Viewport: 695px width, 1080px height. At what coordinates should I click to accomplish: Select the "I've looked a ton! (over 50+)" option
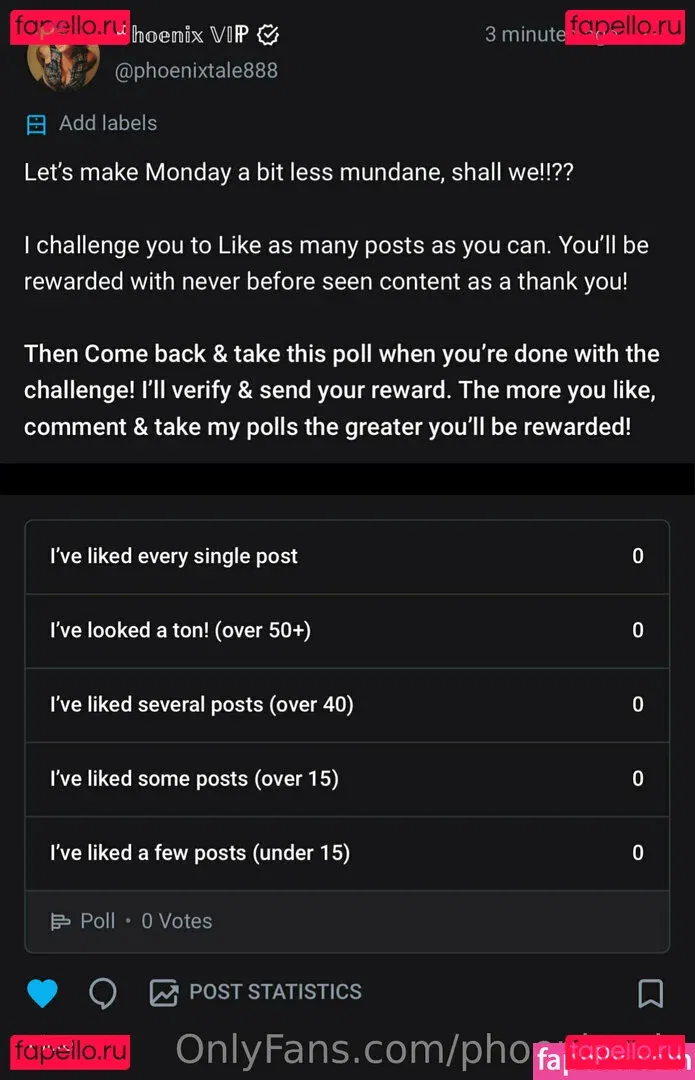point(346,631)
